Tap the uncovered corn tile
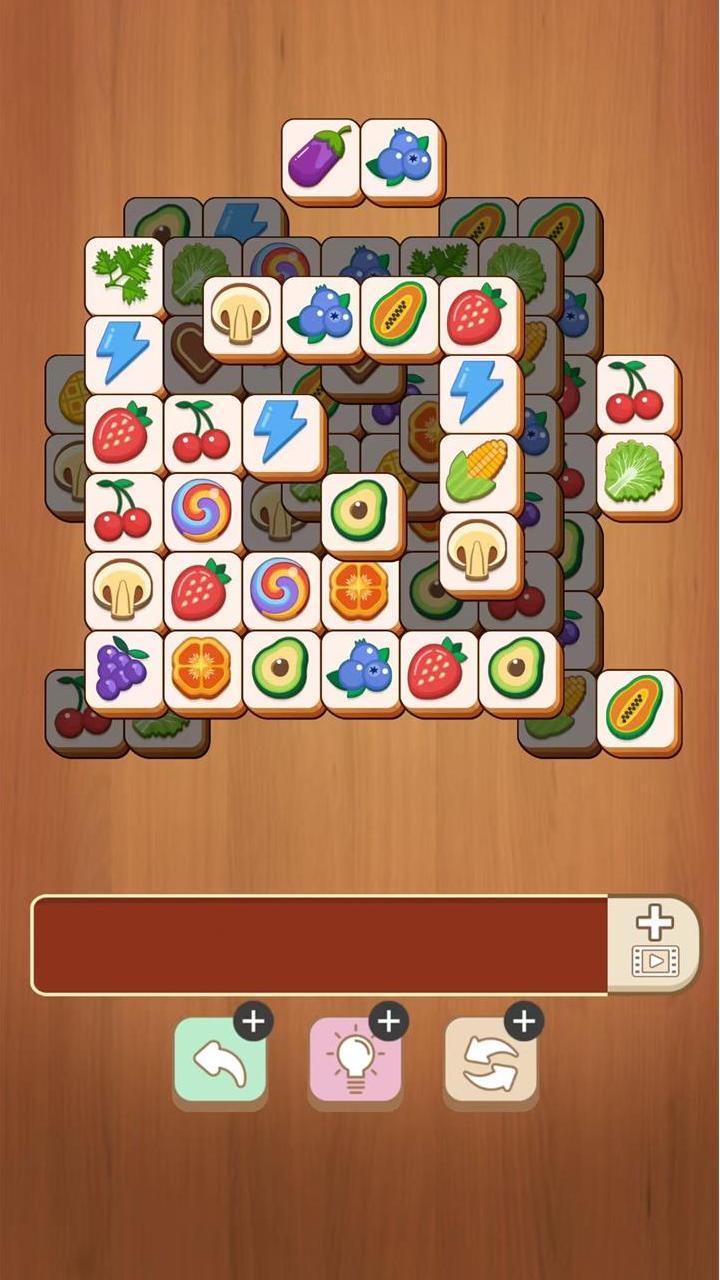The image size is (720, 1280). 478,471
